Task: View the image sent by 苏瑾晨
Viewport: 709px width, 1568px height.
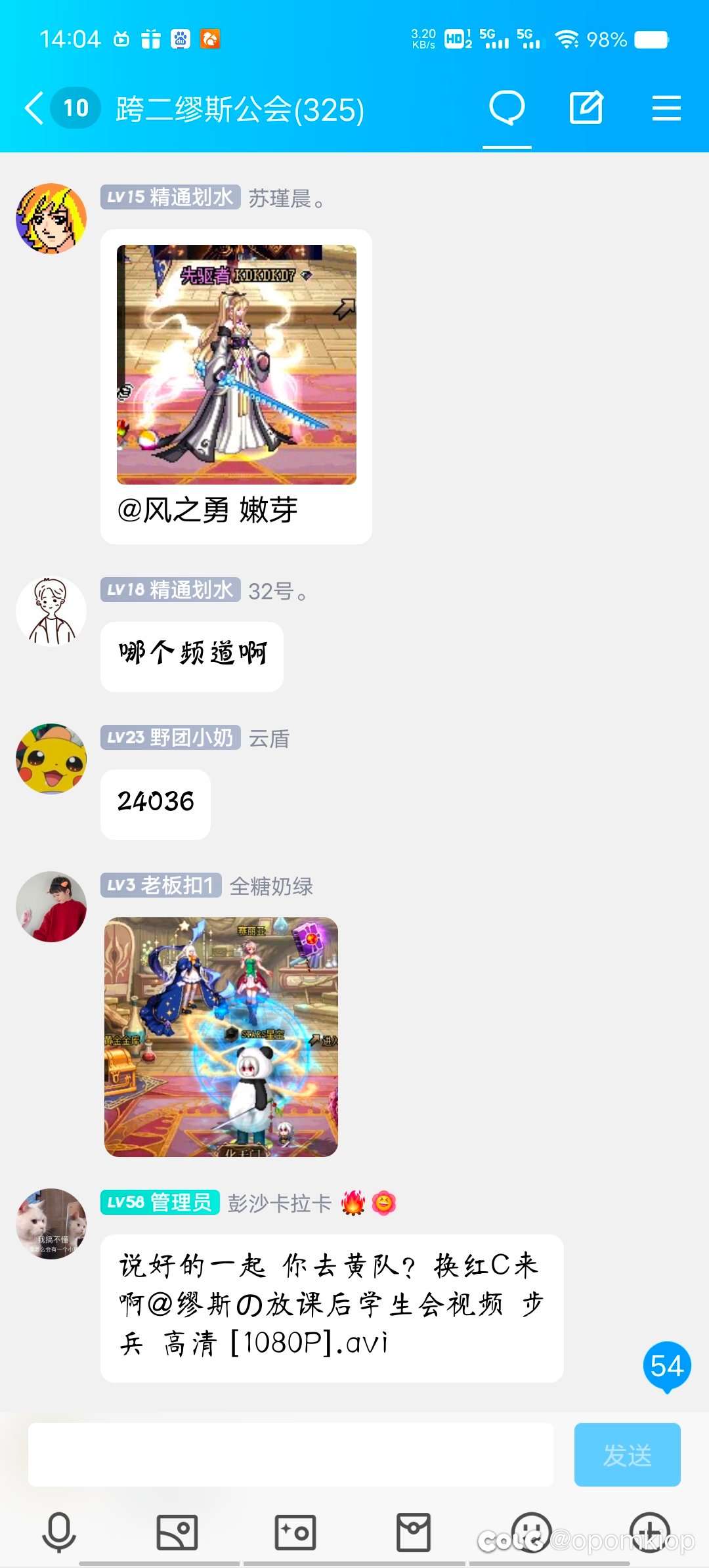Action: click(x=236, y=364)
